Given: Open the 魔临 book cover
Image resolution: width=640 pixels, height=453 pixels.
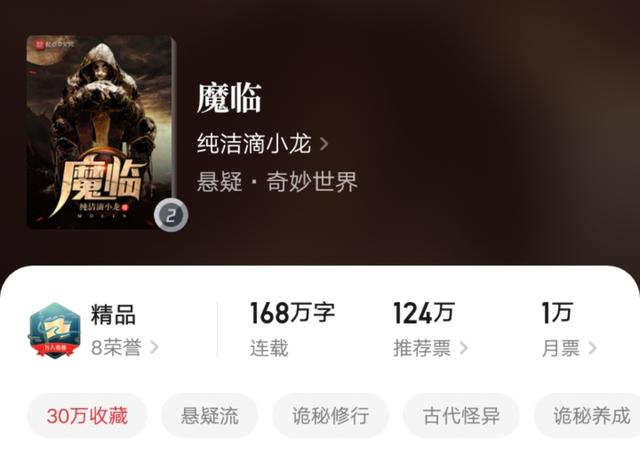Looking at the screenshot, I should pyautogui.click(x=101, y=132).
